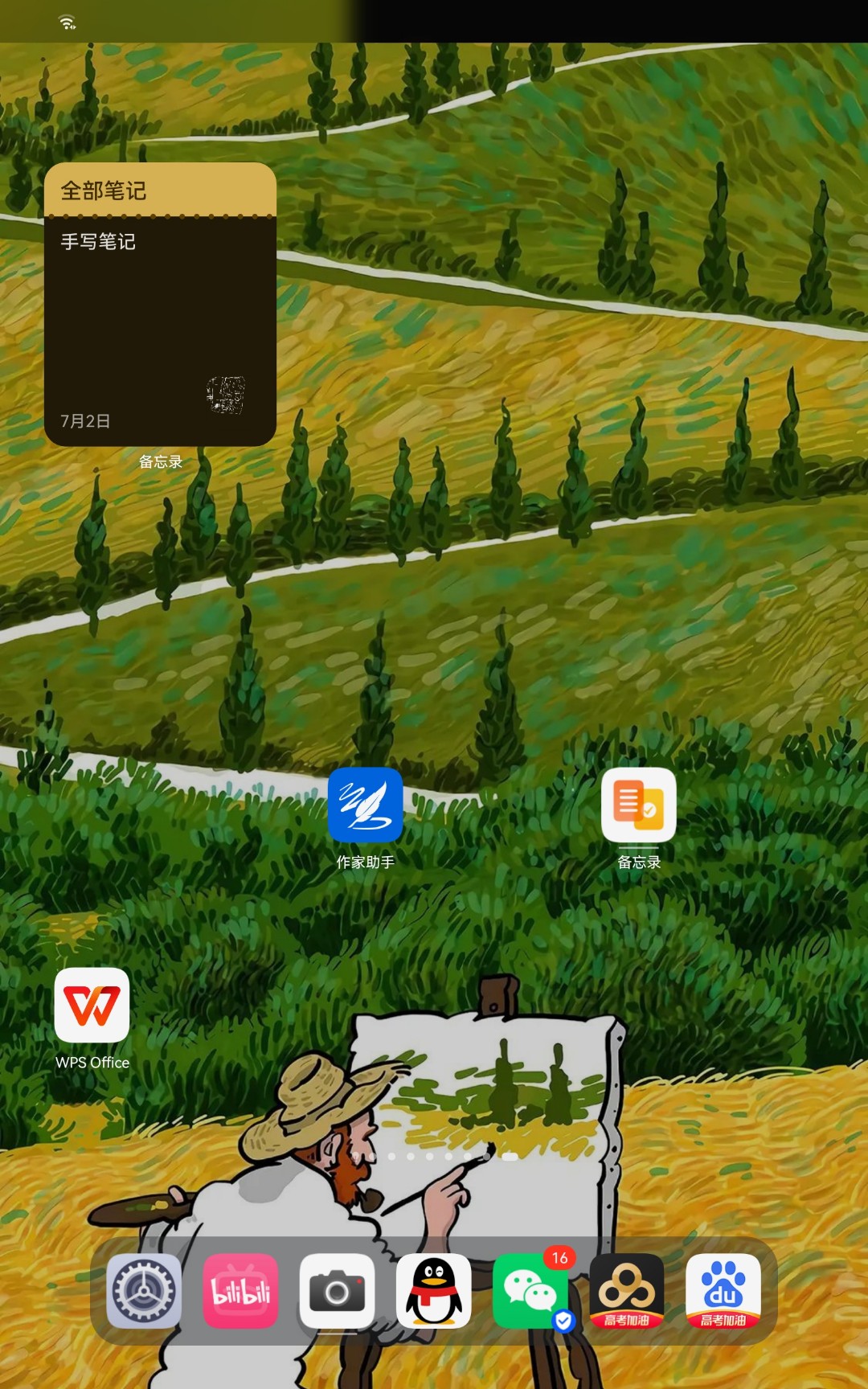Image resolution: width=868 pixels, height=1389 pixels.
Task: Open the 手写笔记 note in the widget
Action: point(98,242)
